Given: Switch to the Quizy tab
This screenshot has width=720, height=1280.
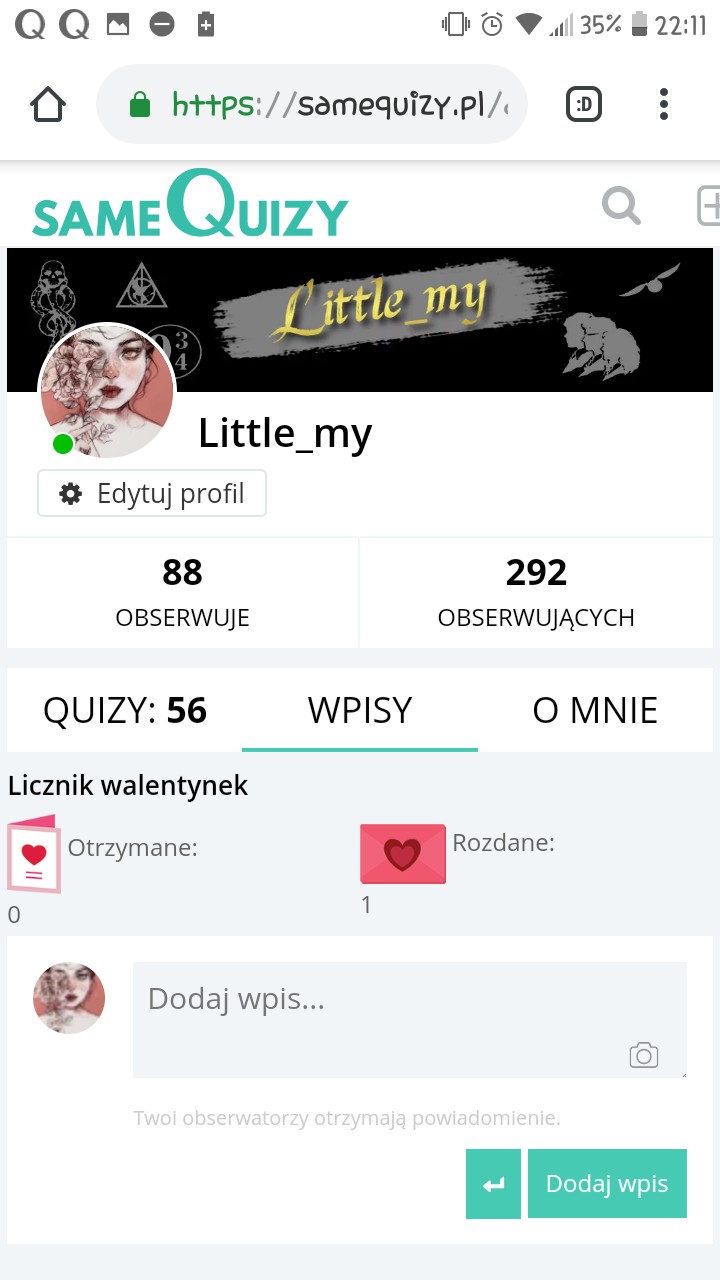Looking at the screenshot, I should point(125,710).
